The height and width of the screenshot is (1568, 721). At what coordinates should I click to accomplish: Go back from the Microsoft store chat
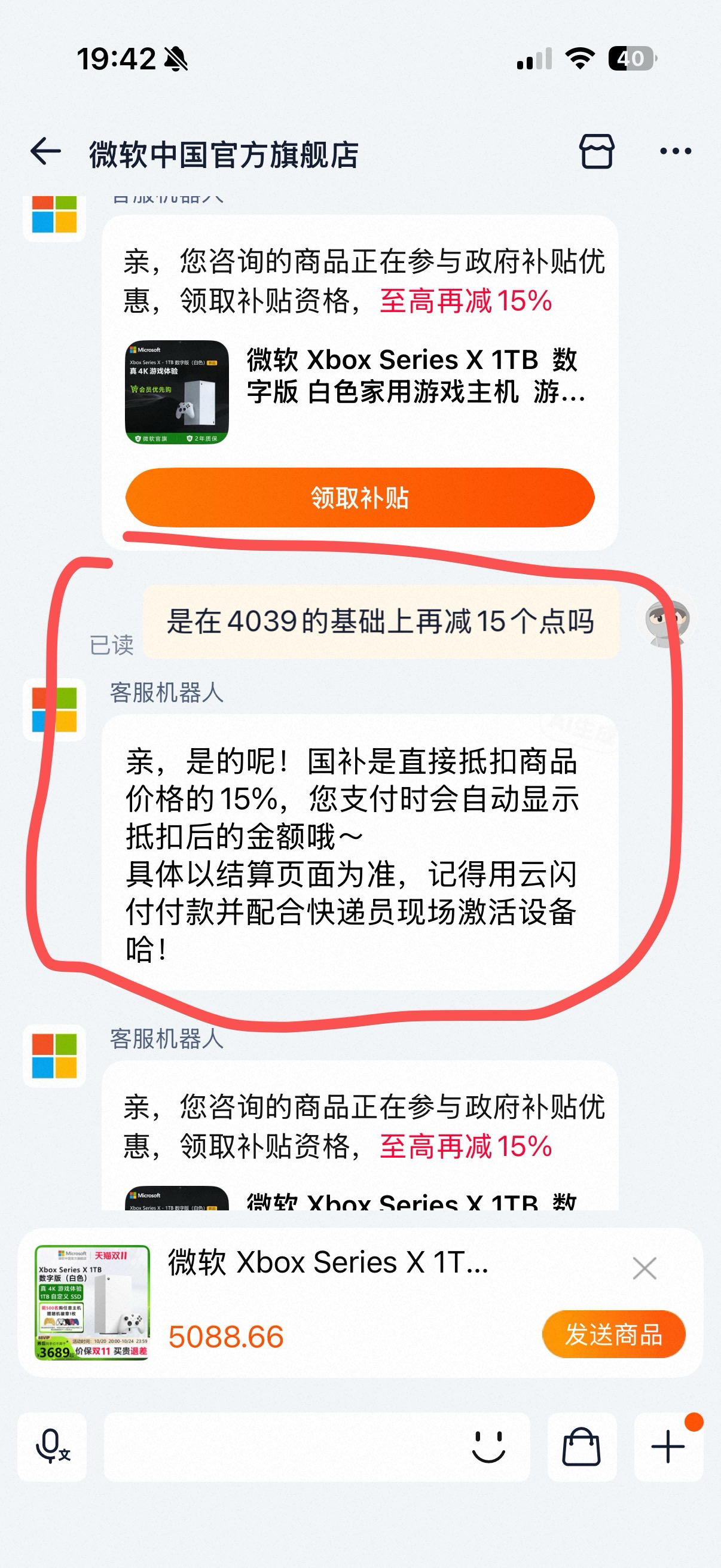45,151
